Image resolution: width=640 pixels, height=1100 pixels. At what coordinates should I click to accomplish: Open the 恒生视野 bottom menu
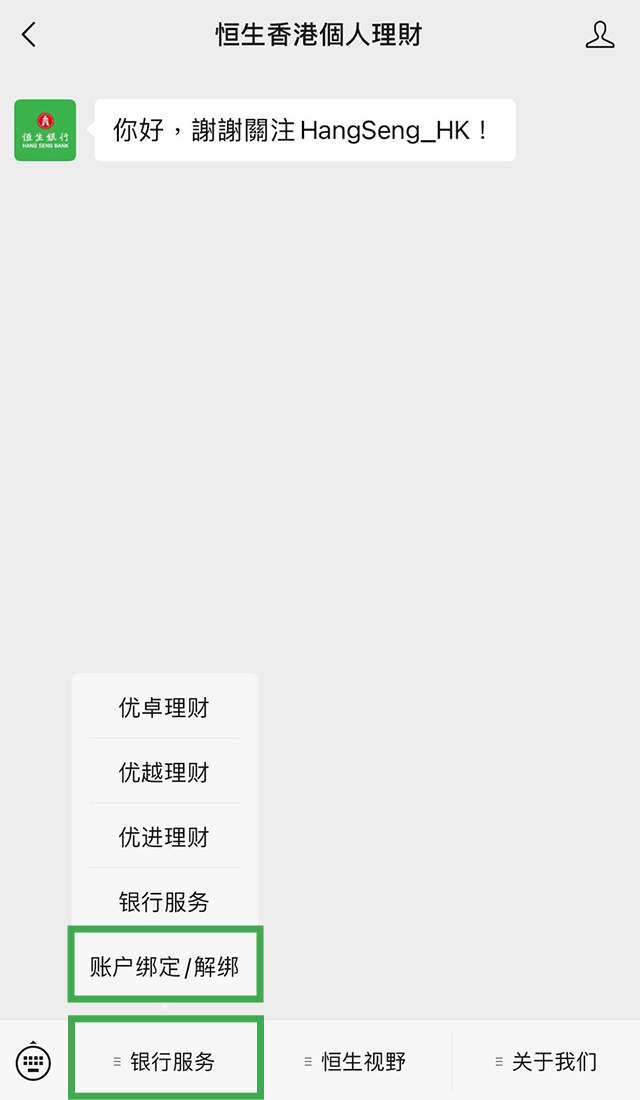(356, 1061)
